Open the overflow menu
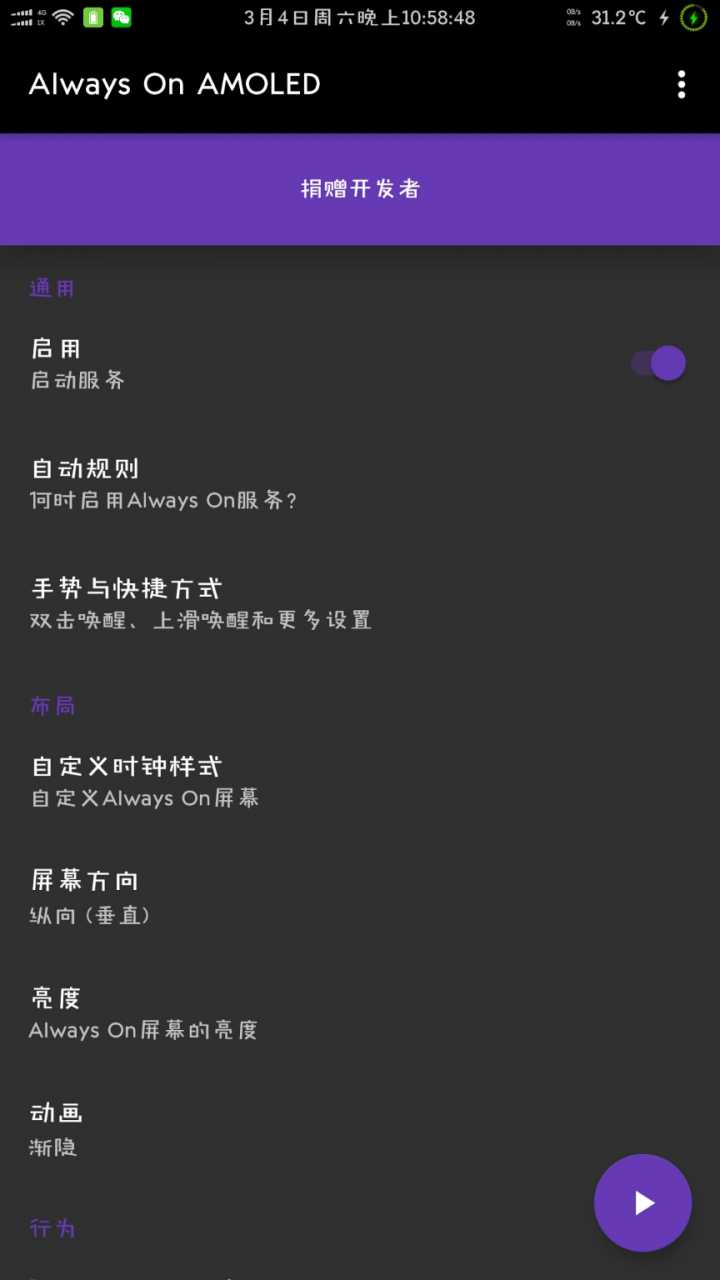Viewport: 720px width, 1280px height. (x=681, y=85)
